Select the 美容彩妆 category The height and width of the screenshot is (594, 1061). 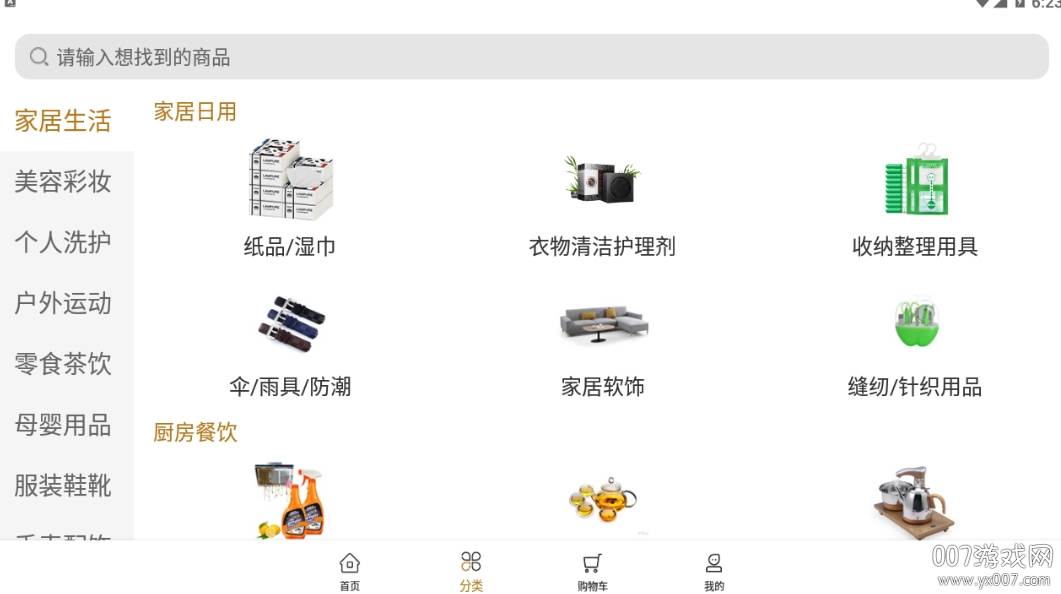click(x=63, y=182)
